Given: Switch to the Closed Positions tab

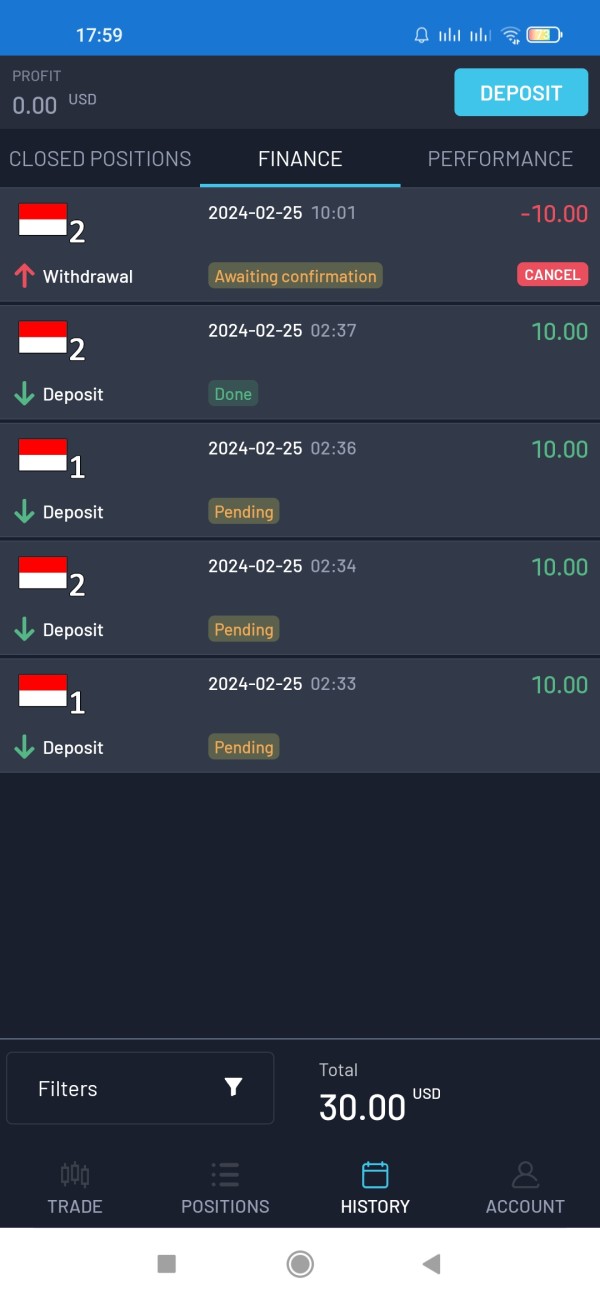Looking at the screenshot, I should coord(100,159).
